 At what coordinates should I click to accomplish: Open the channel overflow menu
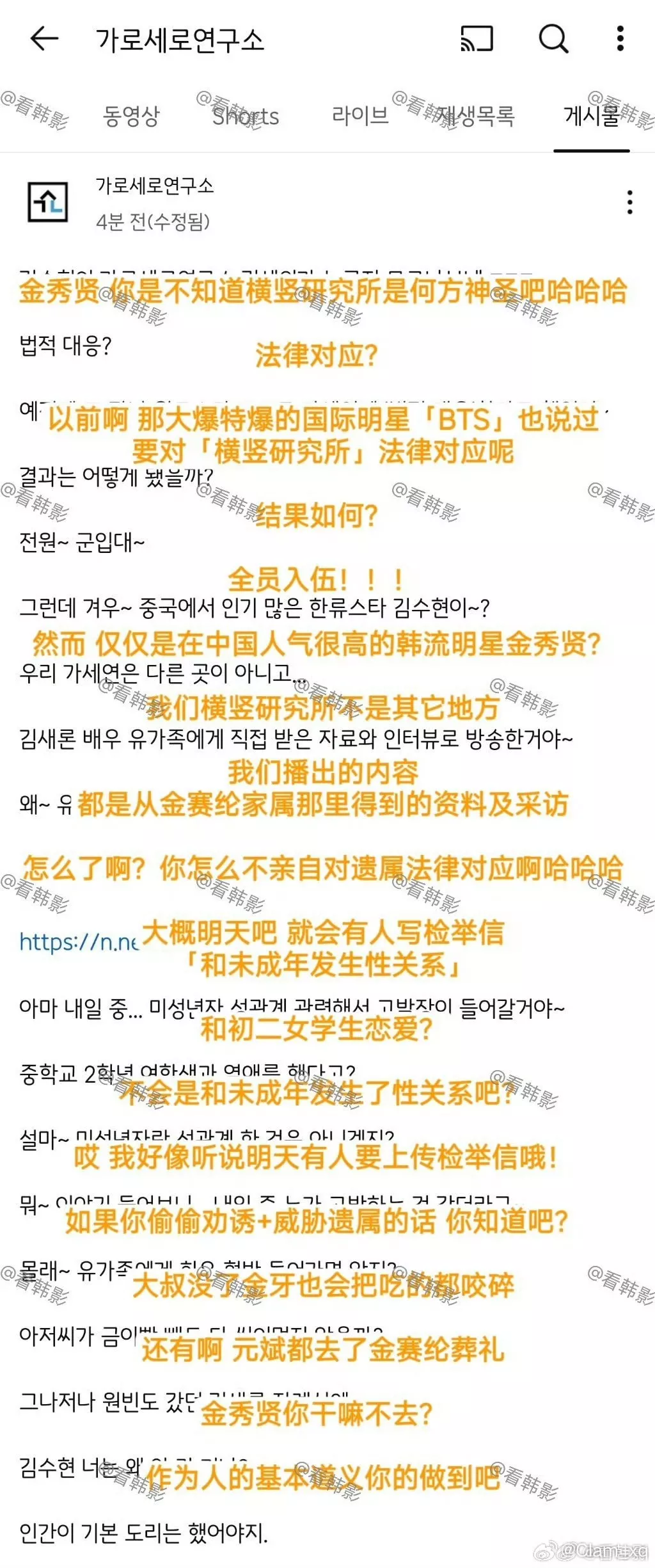pyautogui.click(x=620, y=39)
